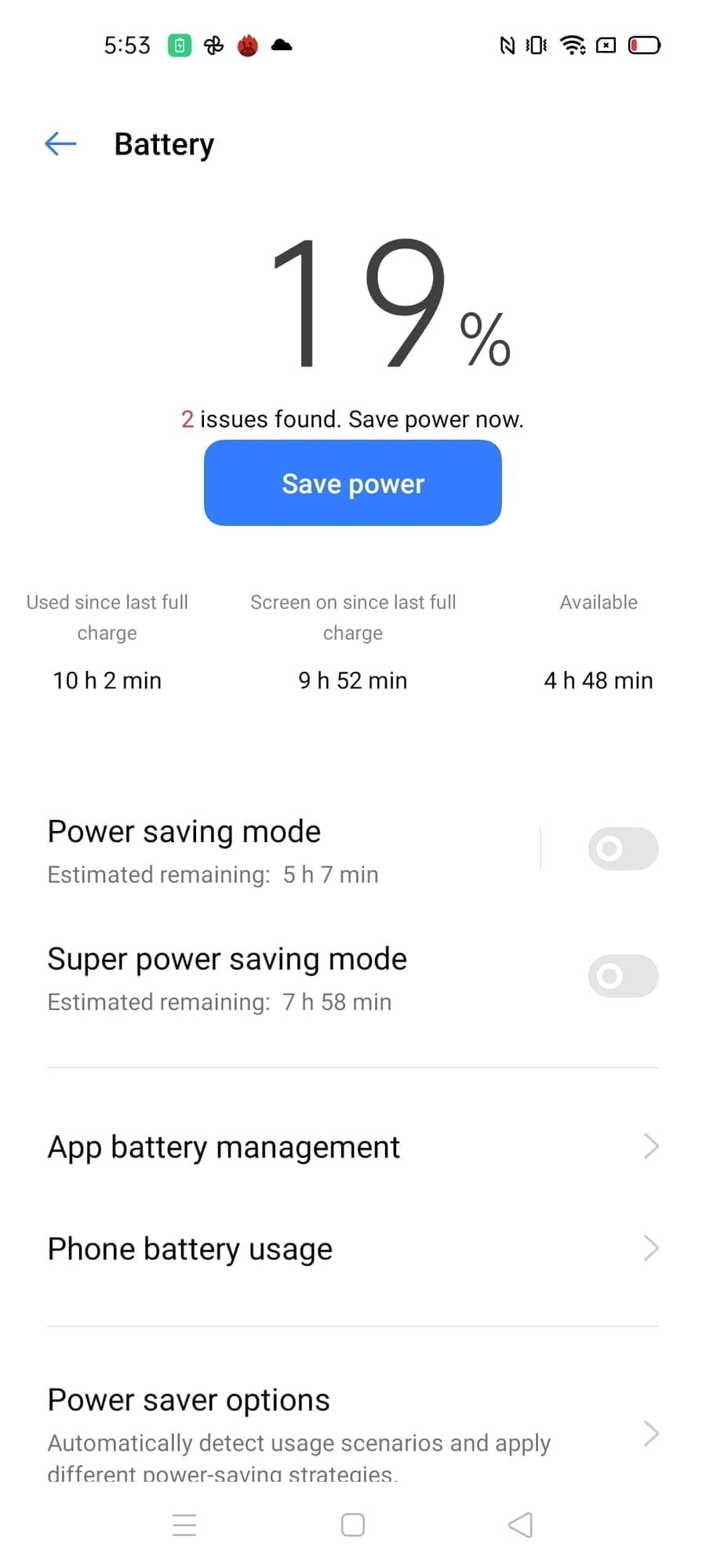Open Power saver options
Image resolution: width=706 pixels, height=1568 pixels.
click(353, 1431)
